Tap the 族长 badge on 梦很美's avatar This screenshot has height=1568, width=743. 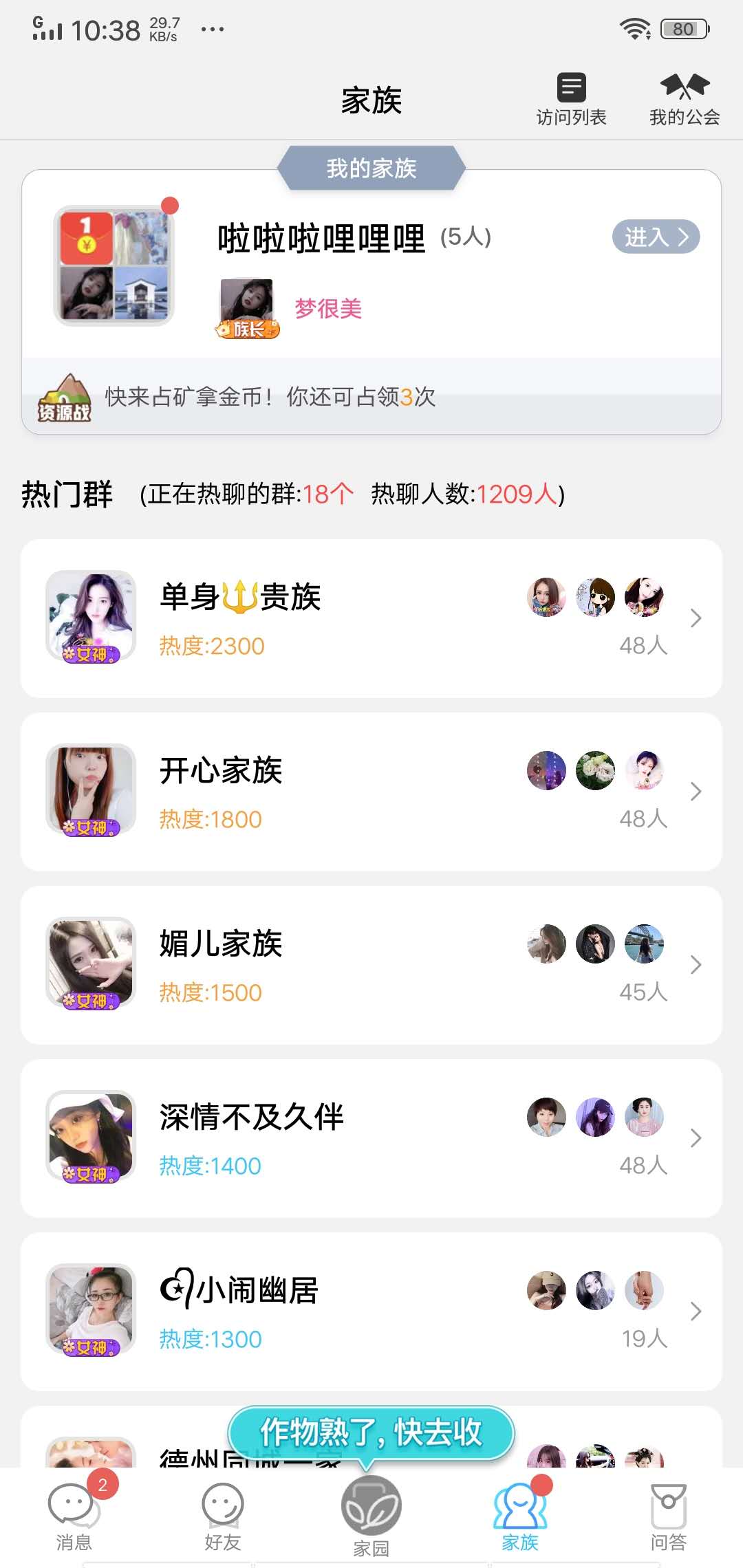coord(248,329)
